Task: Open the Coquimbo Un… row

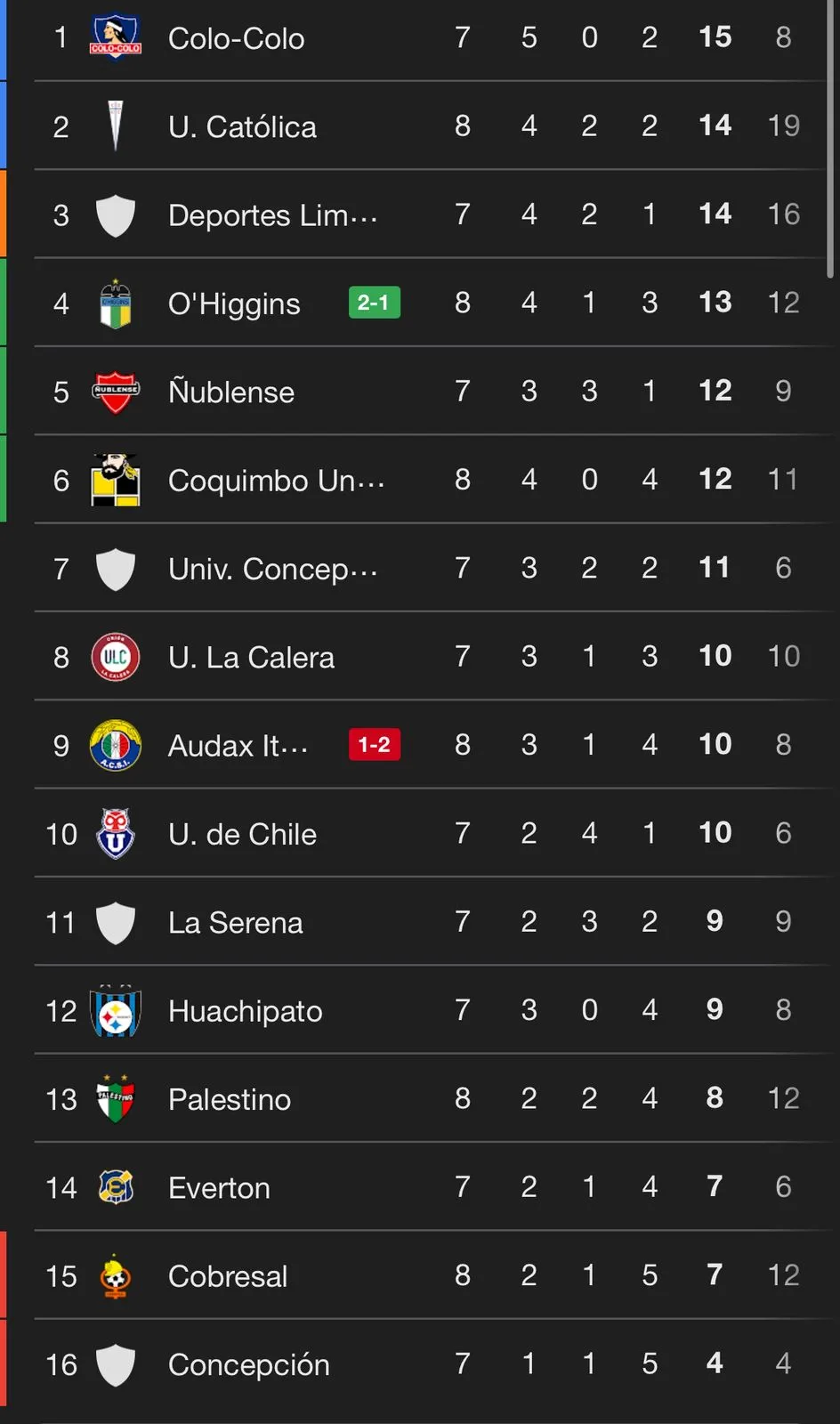Action: click(x=276, y=481)
